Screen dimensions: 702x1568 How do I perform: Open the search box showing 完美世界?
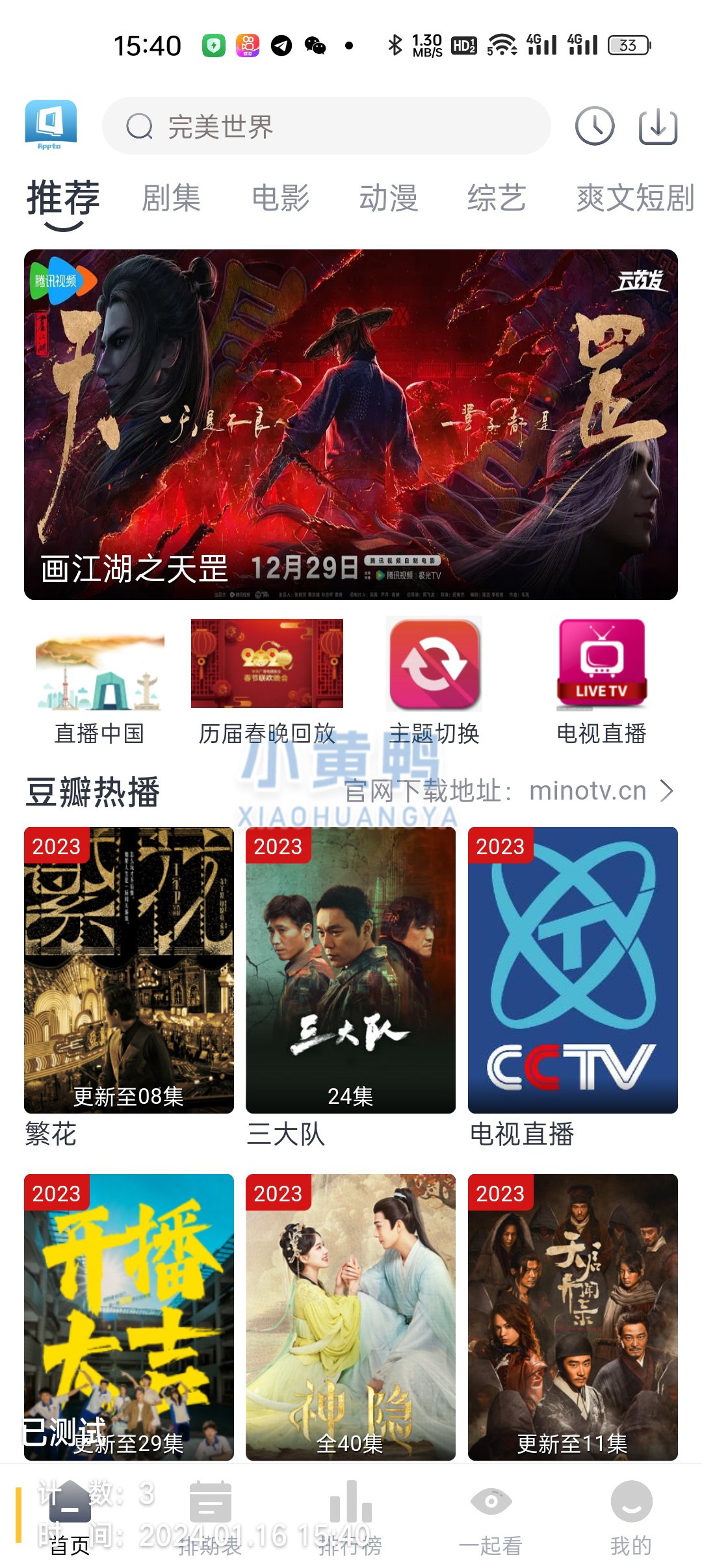(x=325, y=126)
